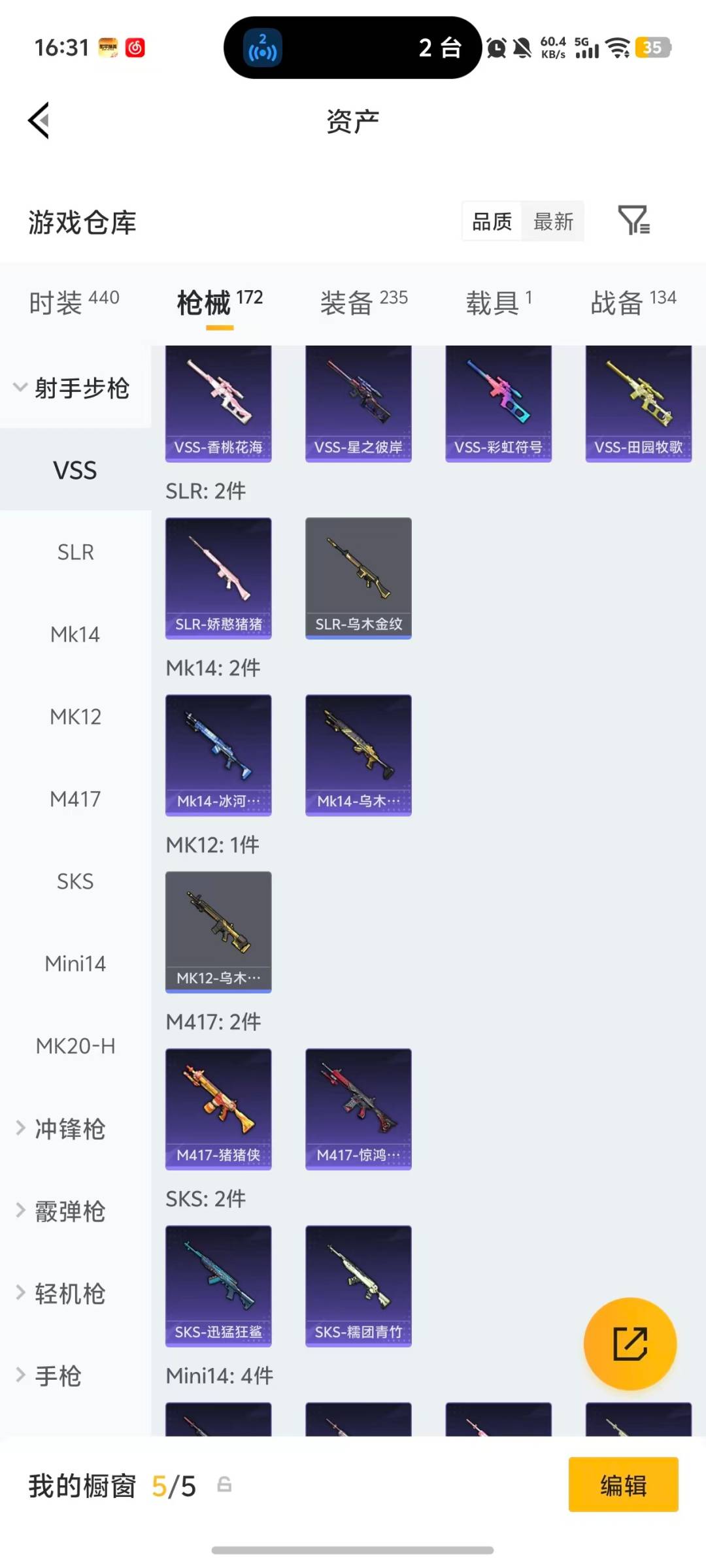706x1568 pixels.
Task: Tap the orange floating share button
Action: [630, 1344]
